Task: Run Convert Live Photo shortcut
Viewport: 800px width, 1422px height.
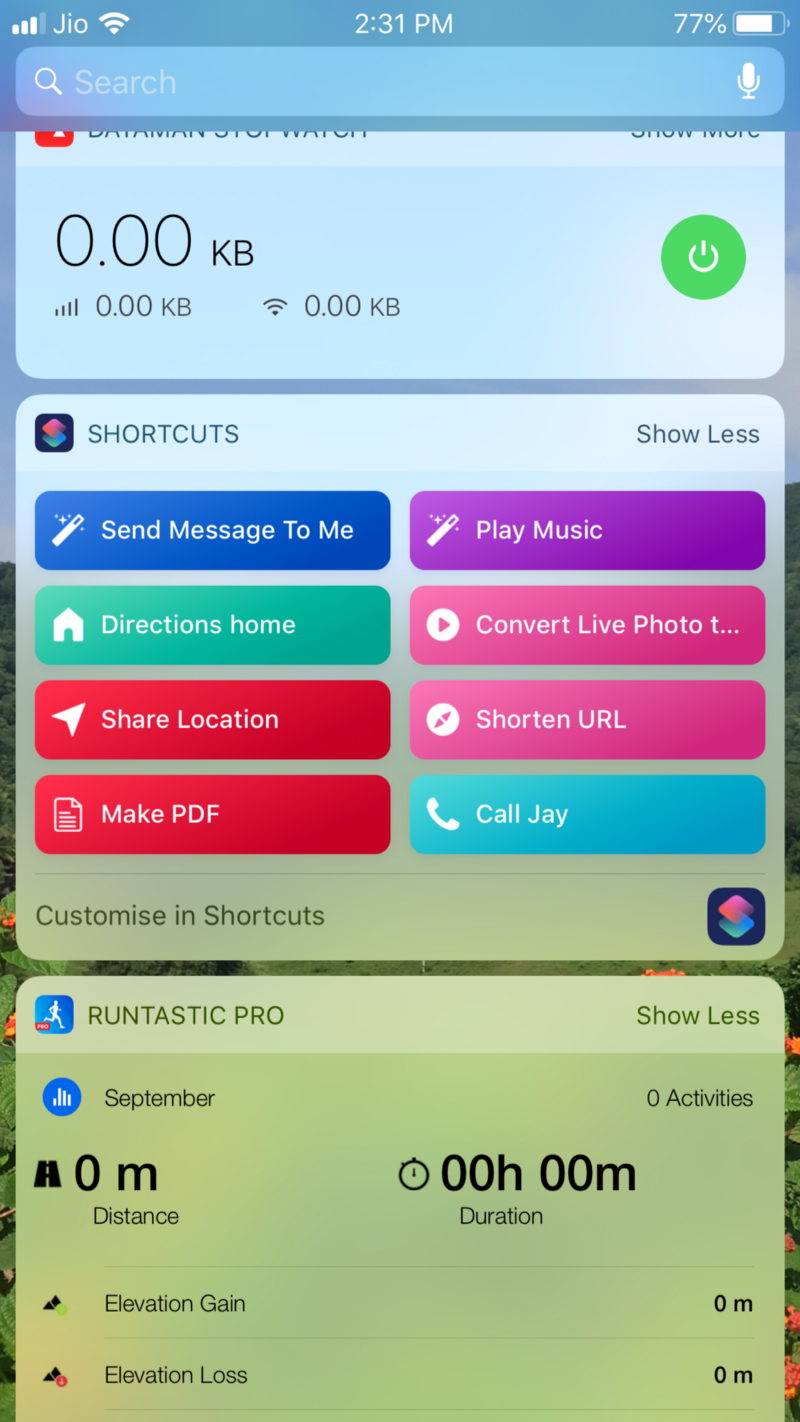Action: coord(587,625)
